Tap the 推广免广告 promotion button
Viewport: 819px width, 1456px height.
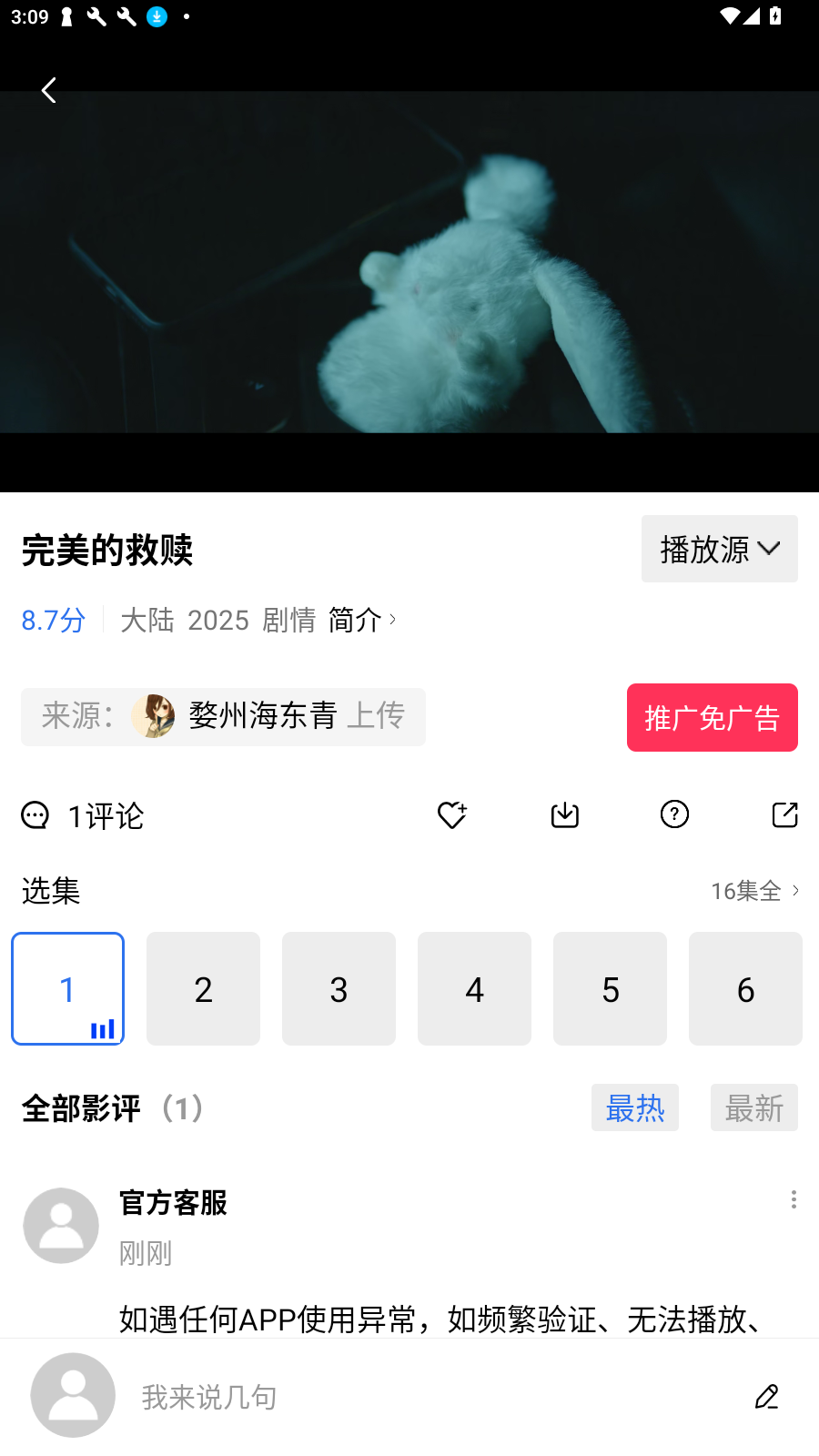click(x=712, y=717)
